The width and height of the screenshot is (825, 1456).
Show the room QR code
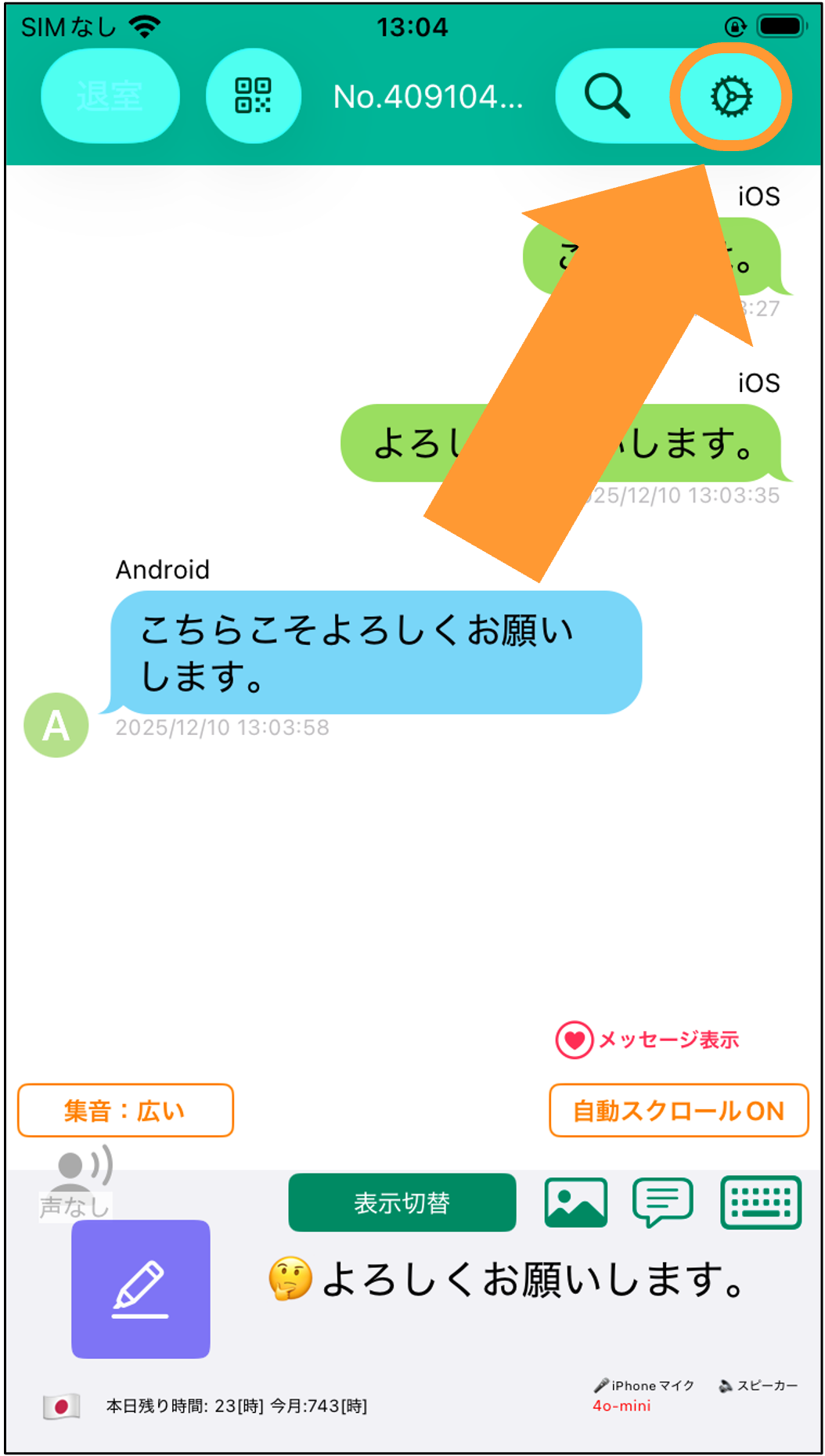point(254,96)
